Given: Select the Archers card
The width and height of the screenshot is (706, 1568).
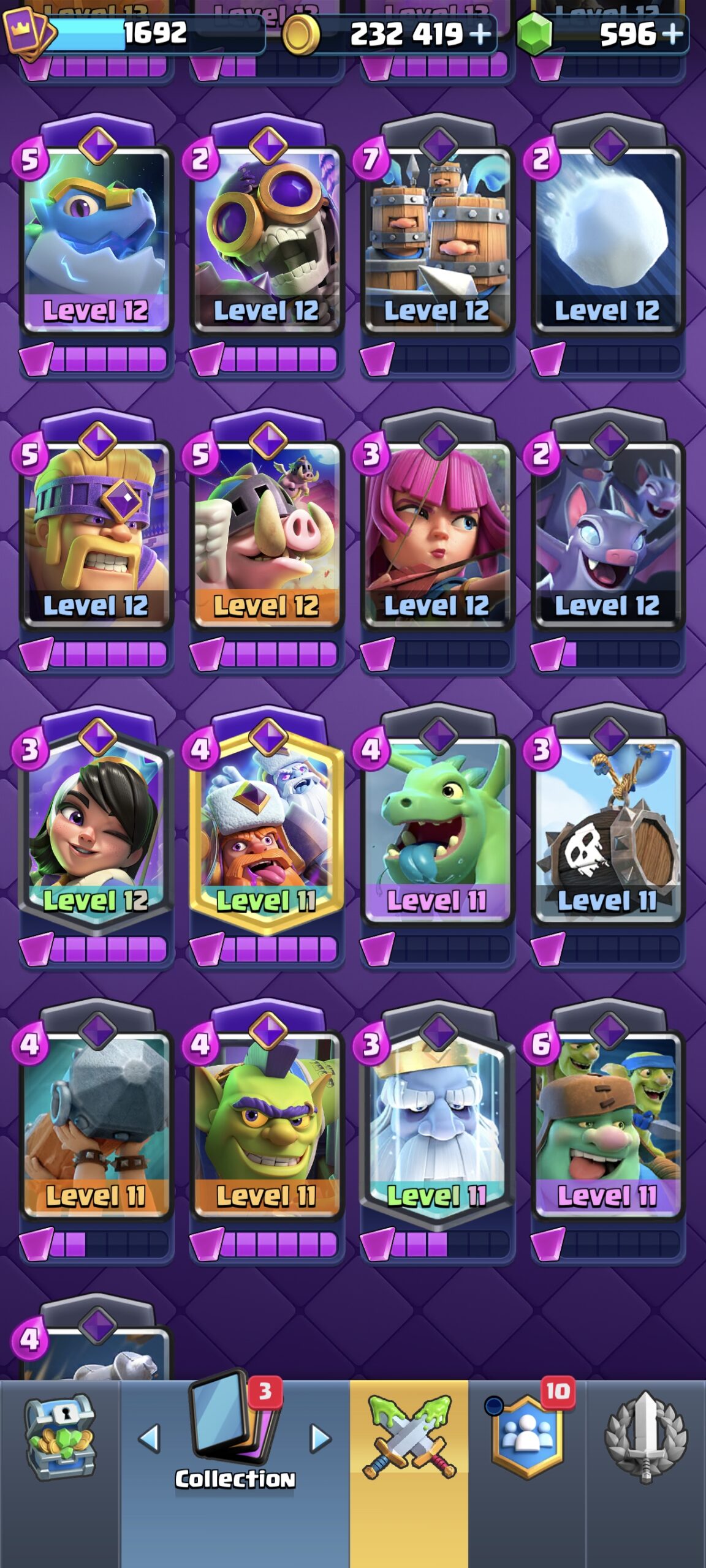Looking at the screenshot, I should pyautogui.click(x=437, y=533).
